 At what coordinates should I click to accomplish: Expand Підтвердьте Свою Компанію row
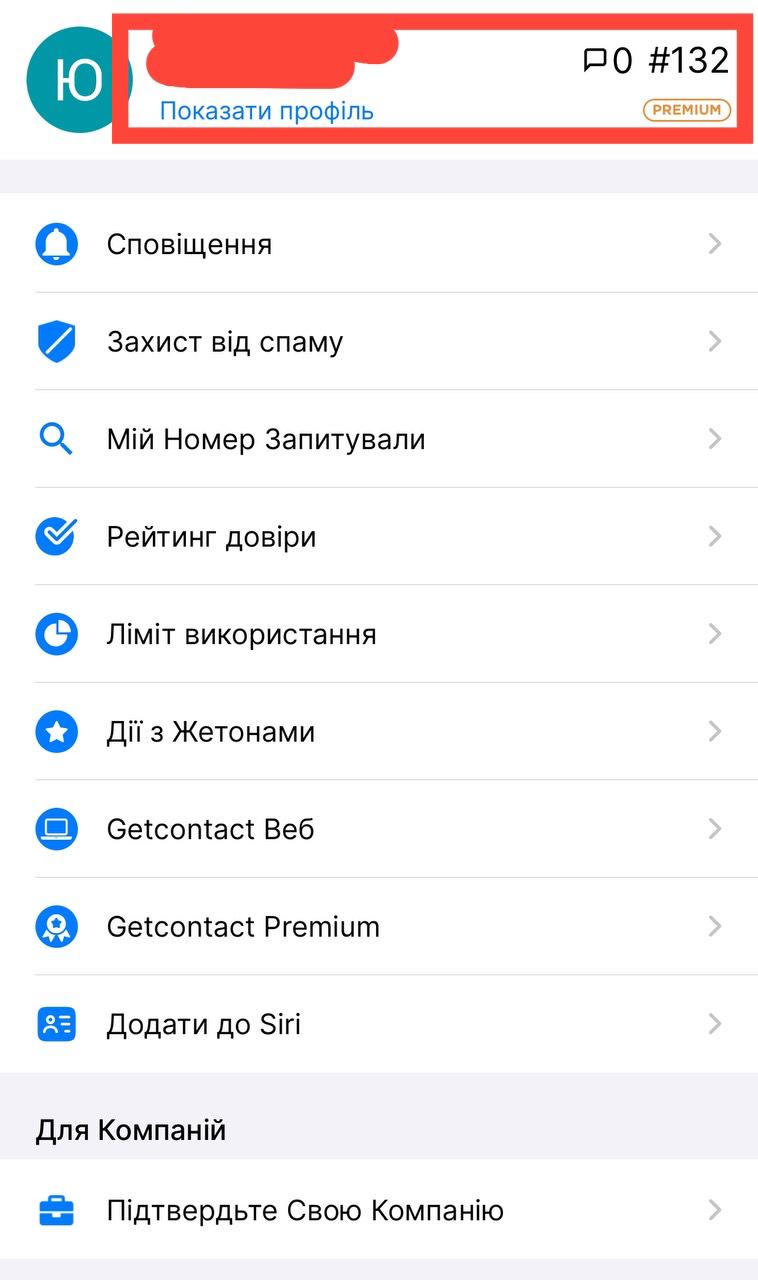click(715, 1210)
